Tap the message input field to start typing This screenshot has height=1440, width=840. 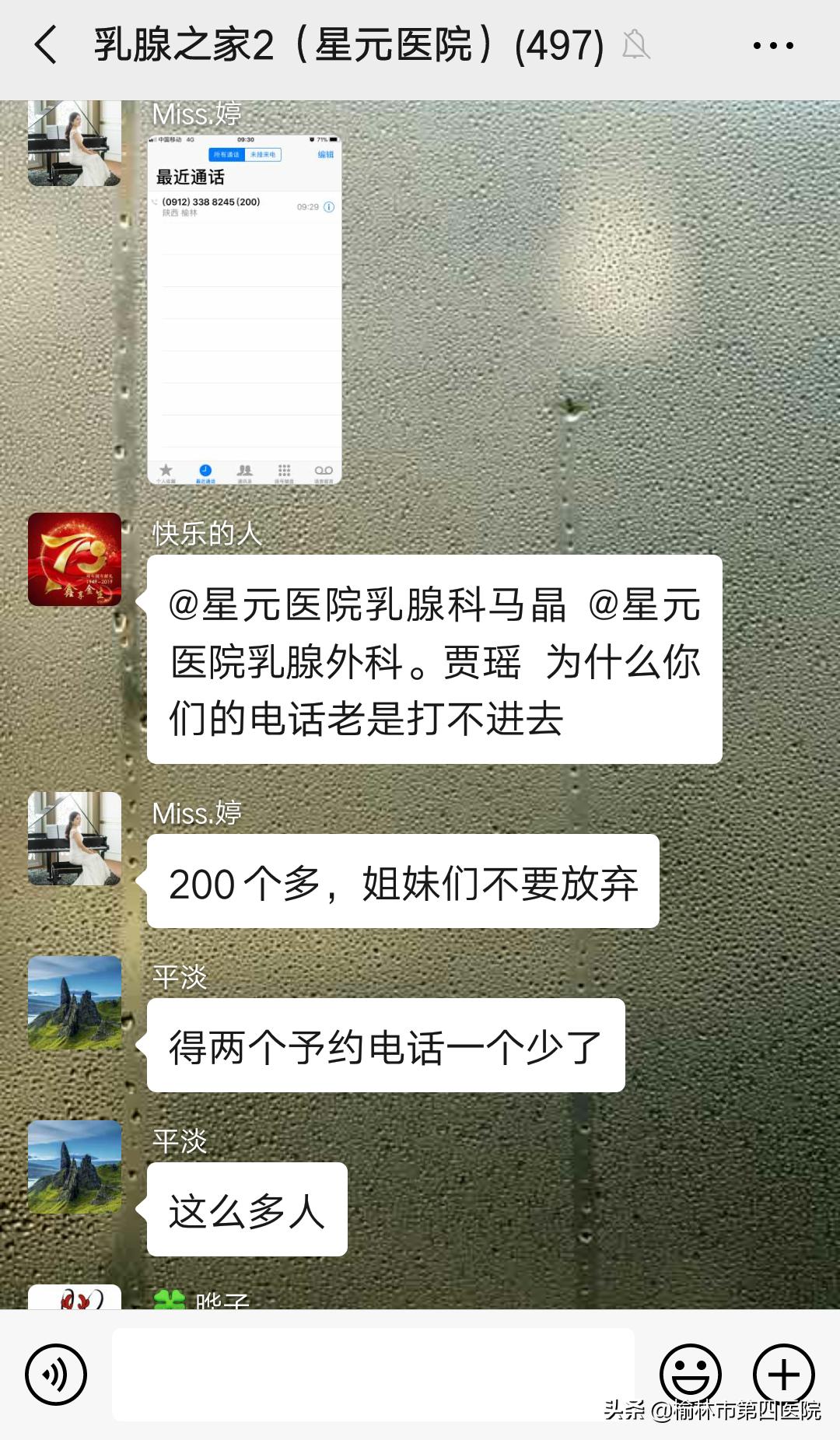[373, 1374]
